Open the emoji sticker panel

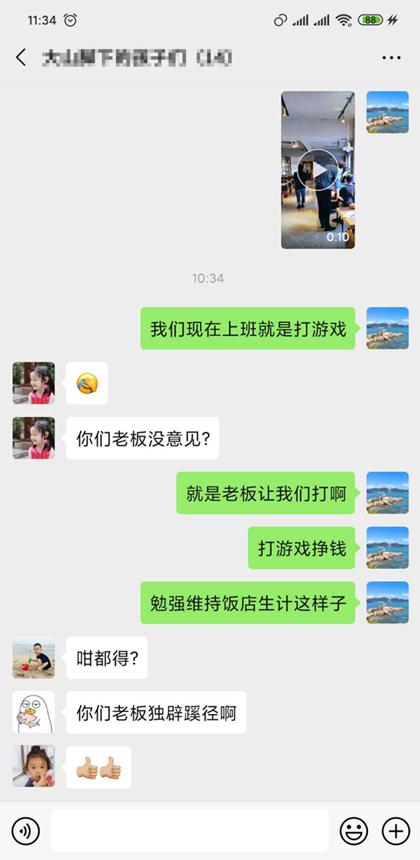(x=354, y=831)
